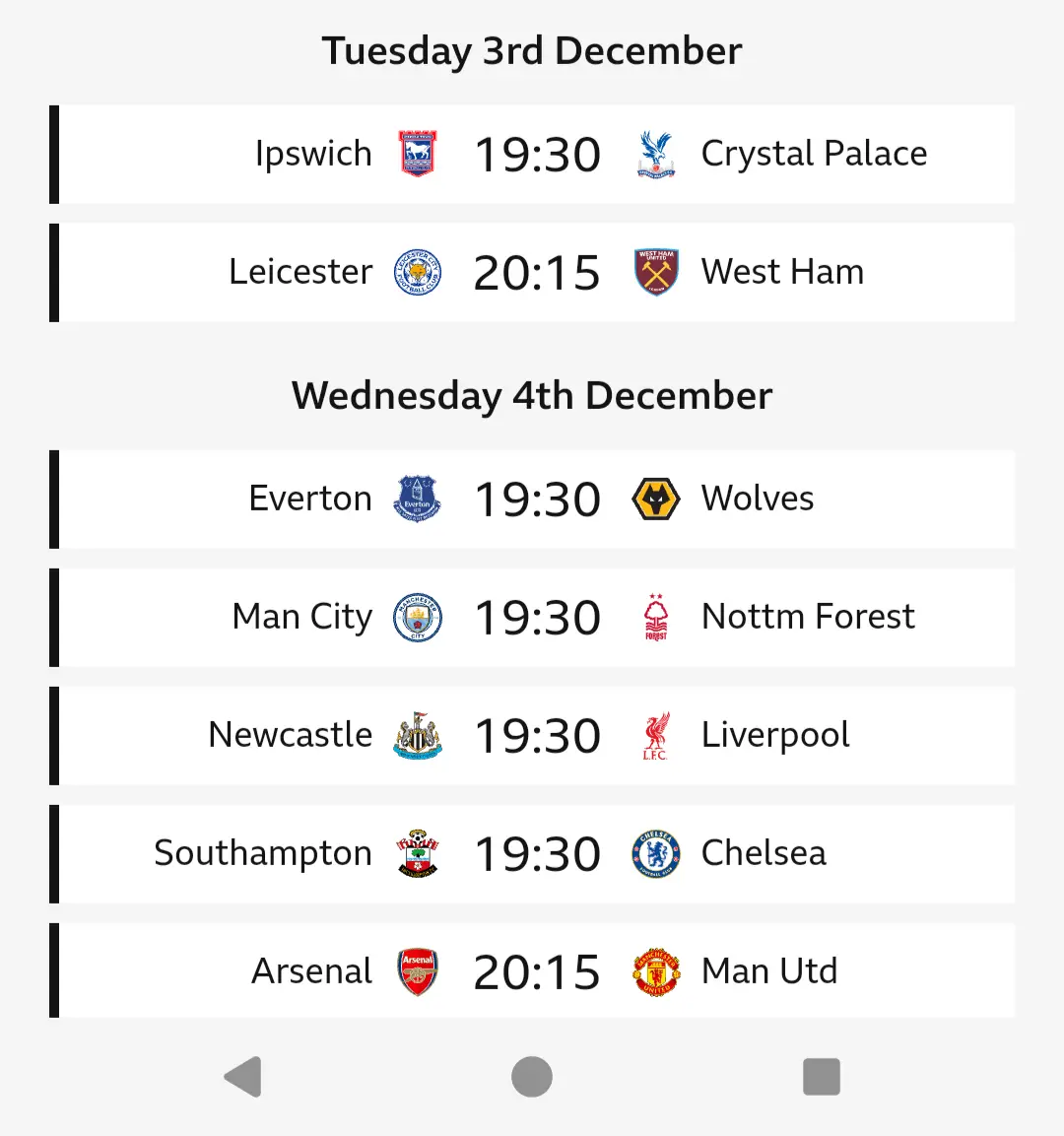Open the Newcastle vs Liverpool match
Image resolution: width=1064 pixels, height=1136 pixels.
click(x=537, y=736)
